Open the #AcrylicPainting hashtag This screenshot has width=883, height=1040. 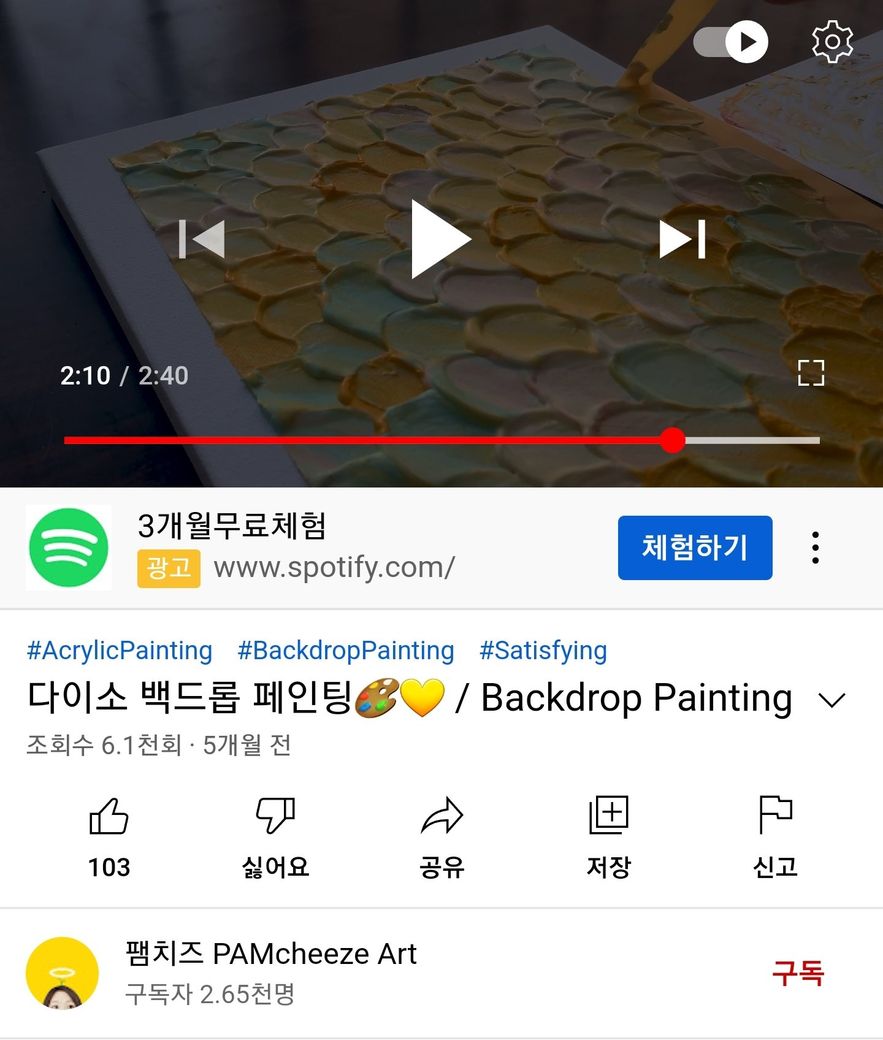(x=119, y=651)
